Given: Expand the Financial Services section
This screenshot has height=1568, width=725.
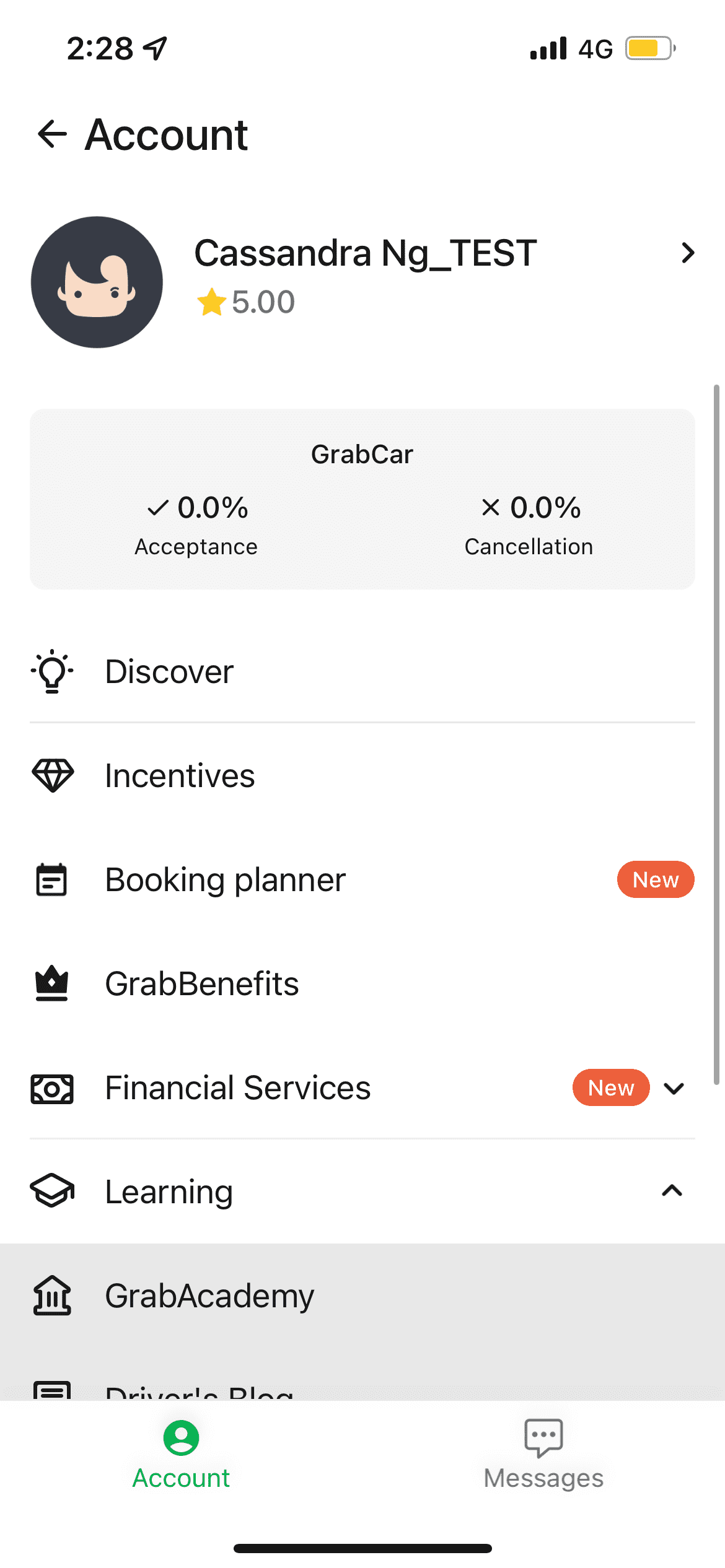Looking at the screenshot, I should pos(362,1087).
